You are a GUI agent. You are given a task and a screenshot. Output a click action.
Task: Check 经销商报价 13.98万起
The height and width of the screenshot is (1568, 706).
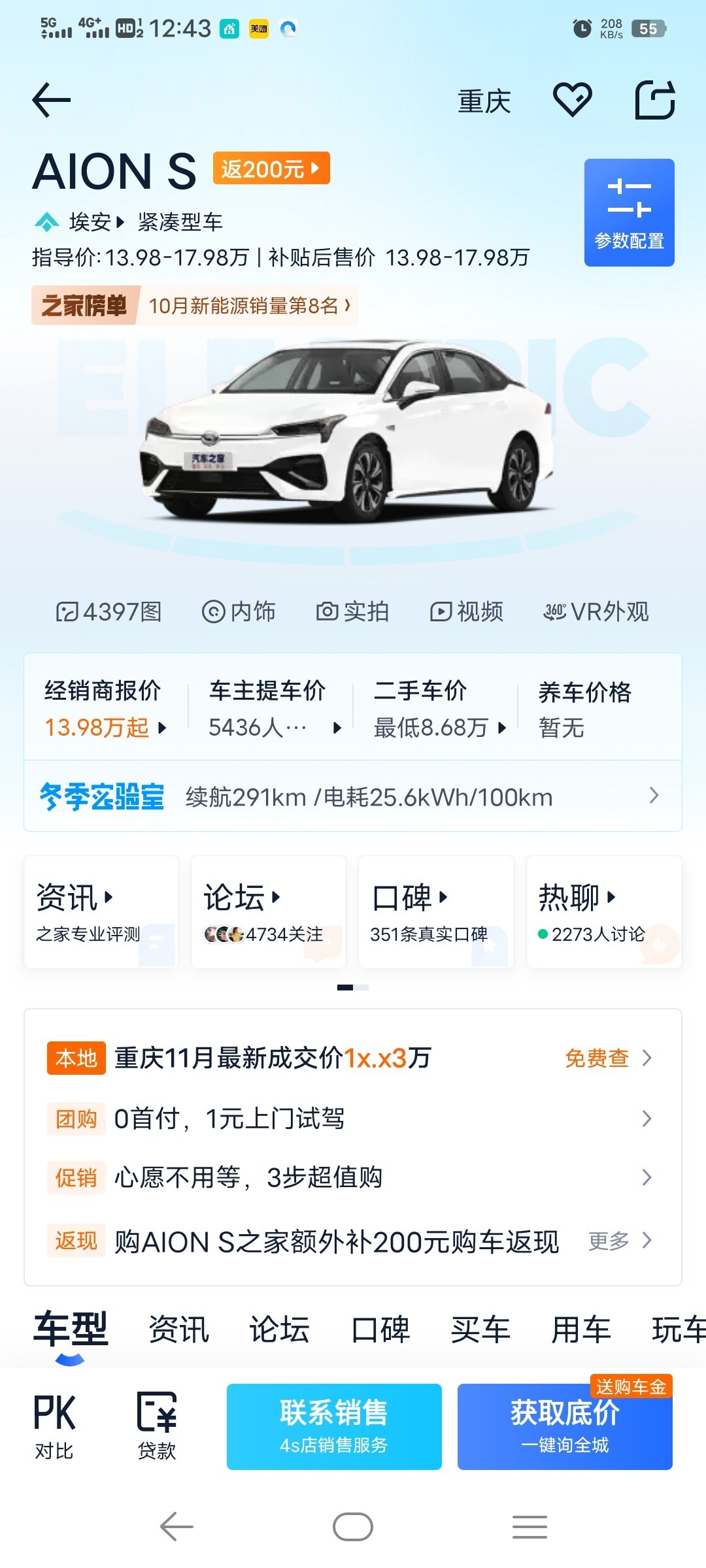[105, 709]
